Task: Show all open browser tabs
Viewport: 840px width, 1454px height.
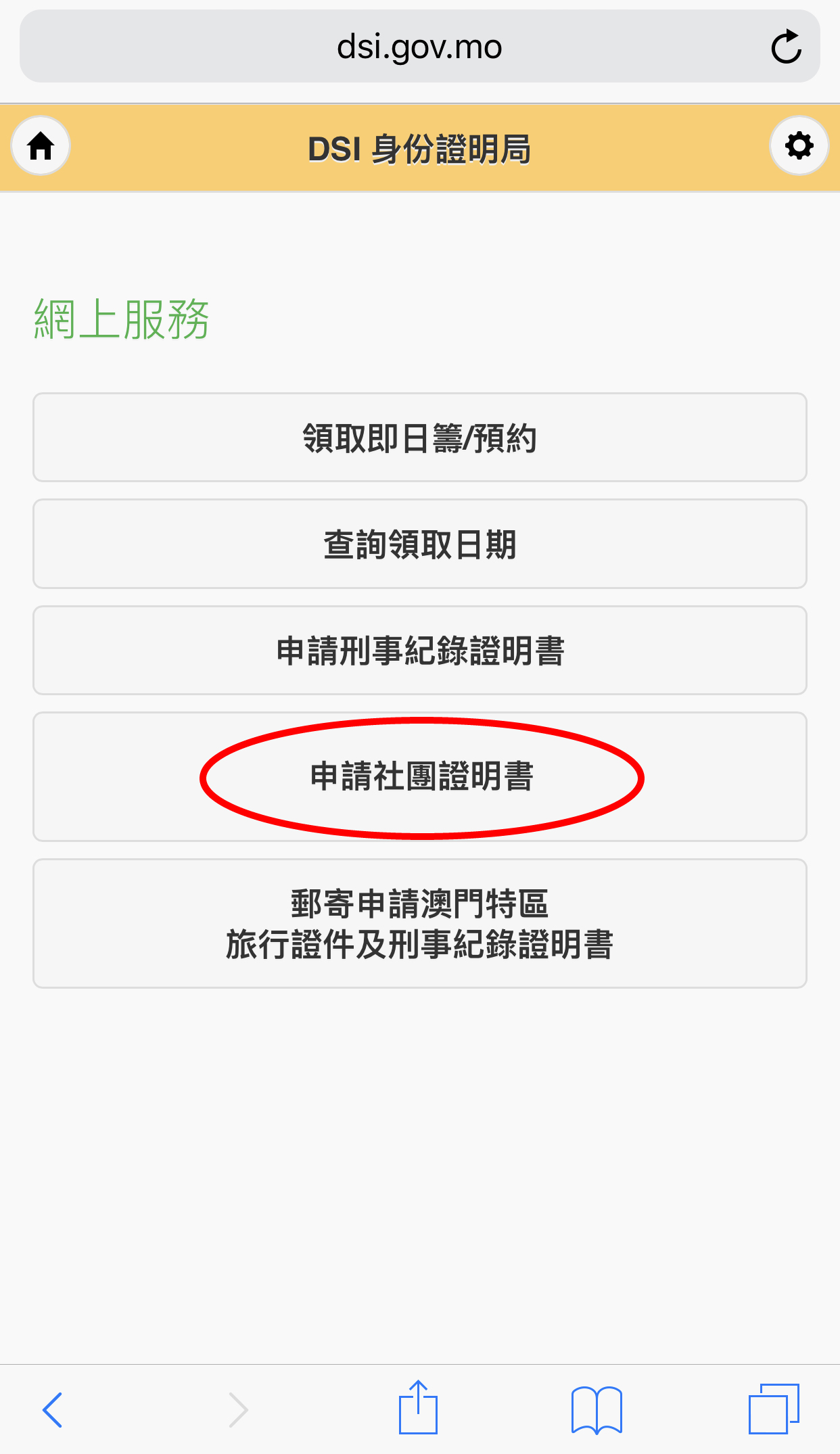Action: click(x=773, y=1409)
